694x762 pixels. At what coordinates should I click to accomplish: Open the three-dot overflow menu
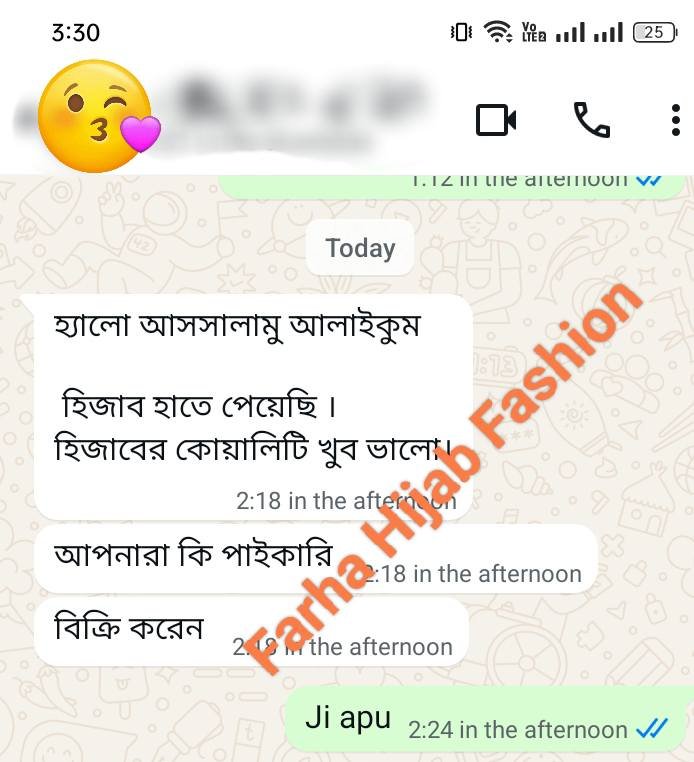tap(677, 120)
